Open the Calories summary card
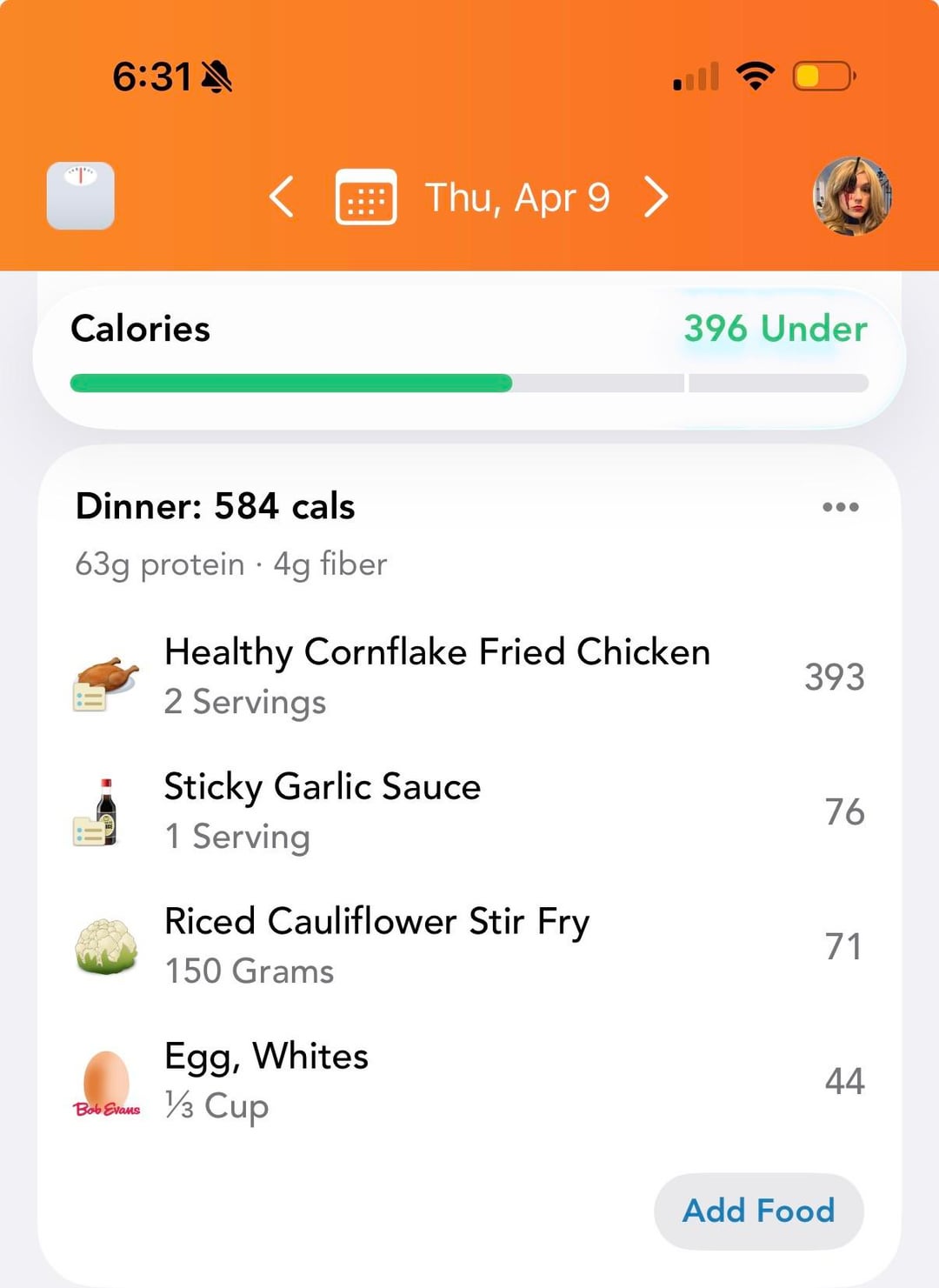Viewport: 939px width, 1288px height. tap(469, 357)
